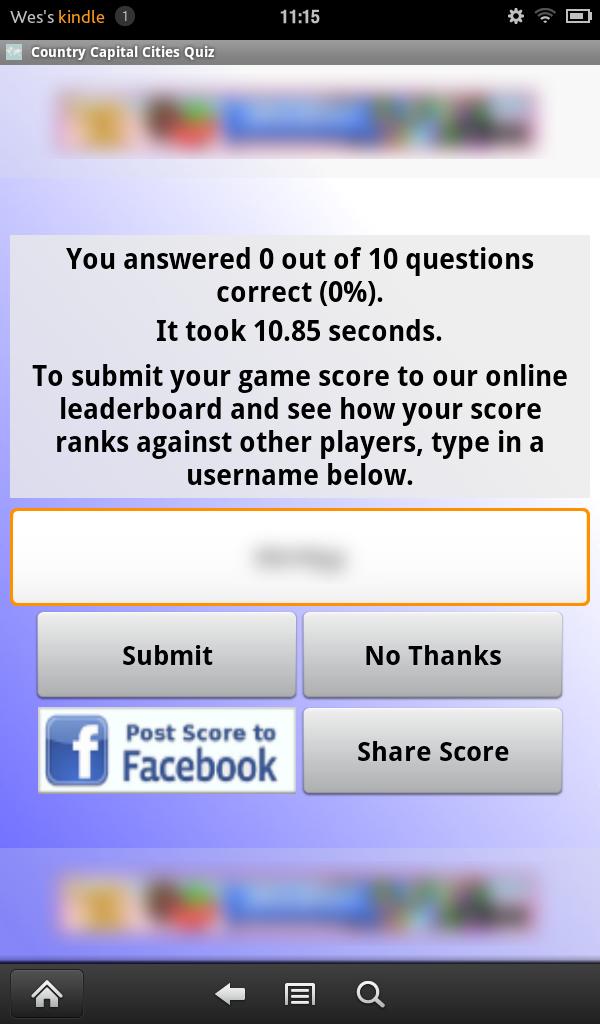Viewport: 600px width, 1024px height.
Task: Decline with the No Thanks button
Action: pyautogui.click(x=432, y=655)
